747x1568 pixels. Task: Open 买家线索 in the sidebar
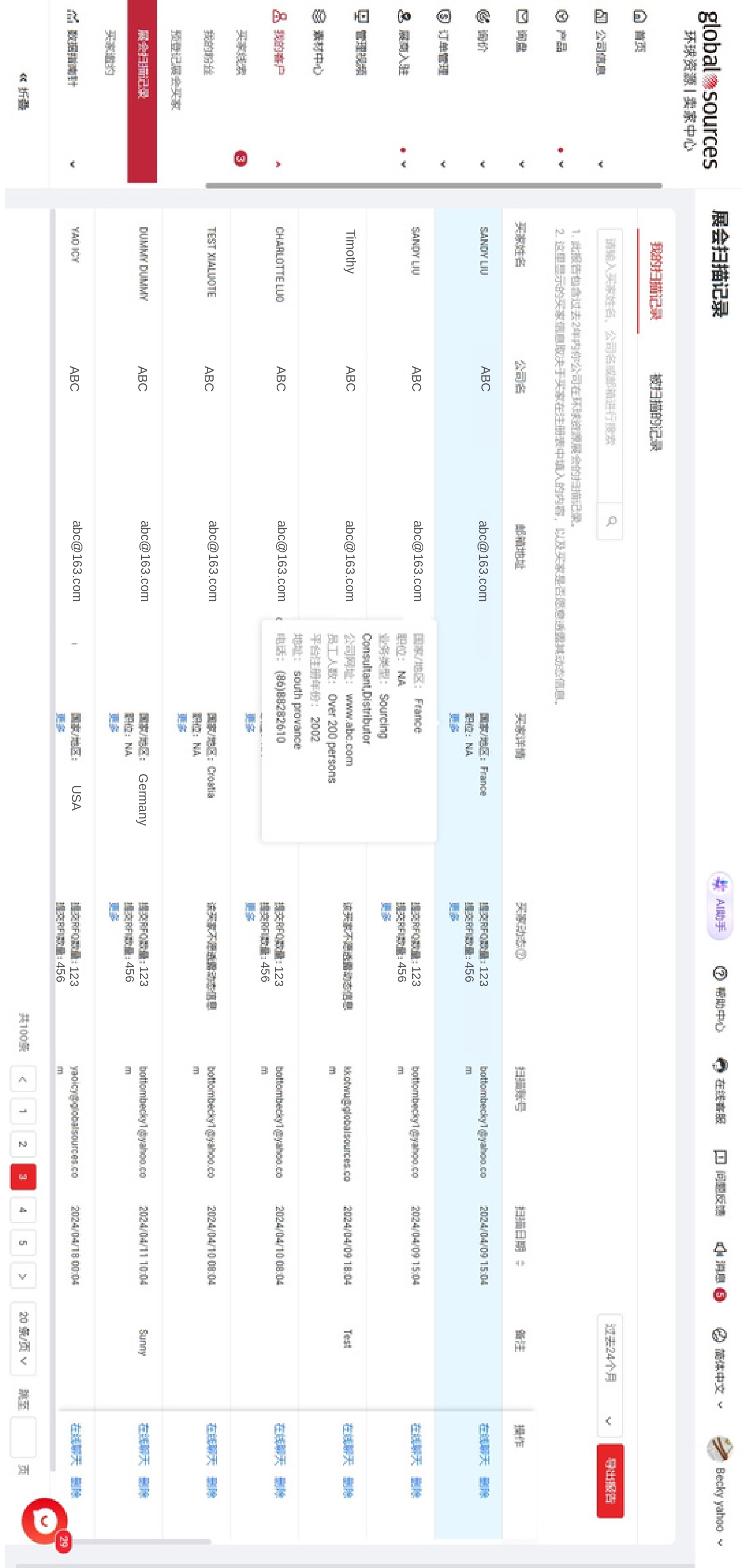(x=241, y=53)
